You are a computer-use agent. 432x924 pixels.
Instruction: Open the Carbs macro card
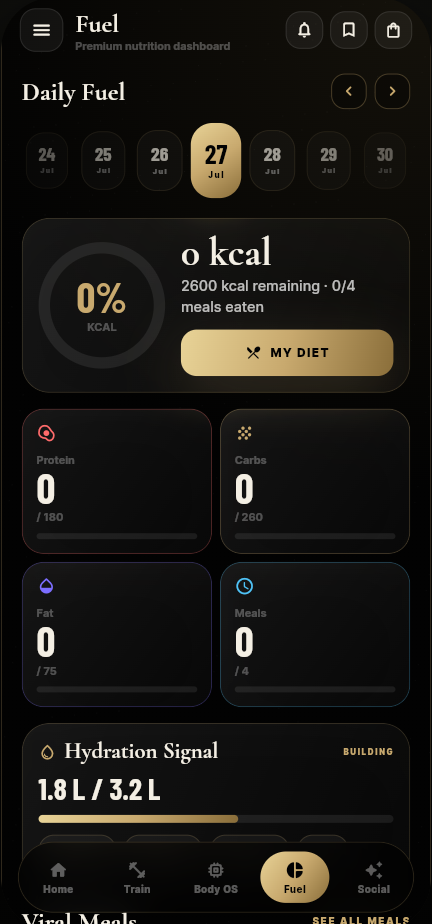click(x=315, y=481)
